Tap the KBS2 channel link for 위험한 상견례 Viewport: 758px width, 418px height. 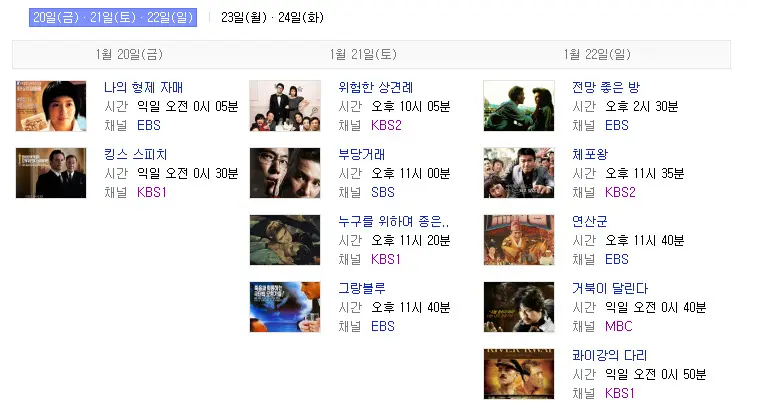pyautogui.click(x=386, y=125)
